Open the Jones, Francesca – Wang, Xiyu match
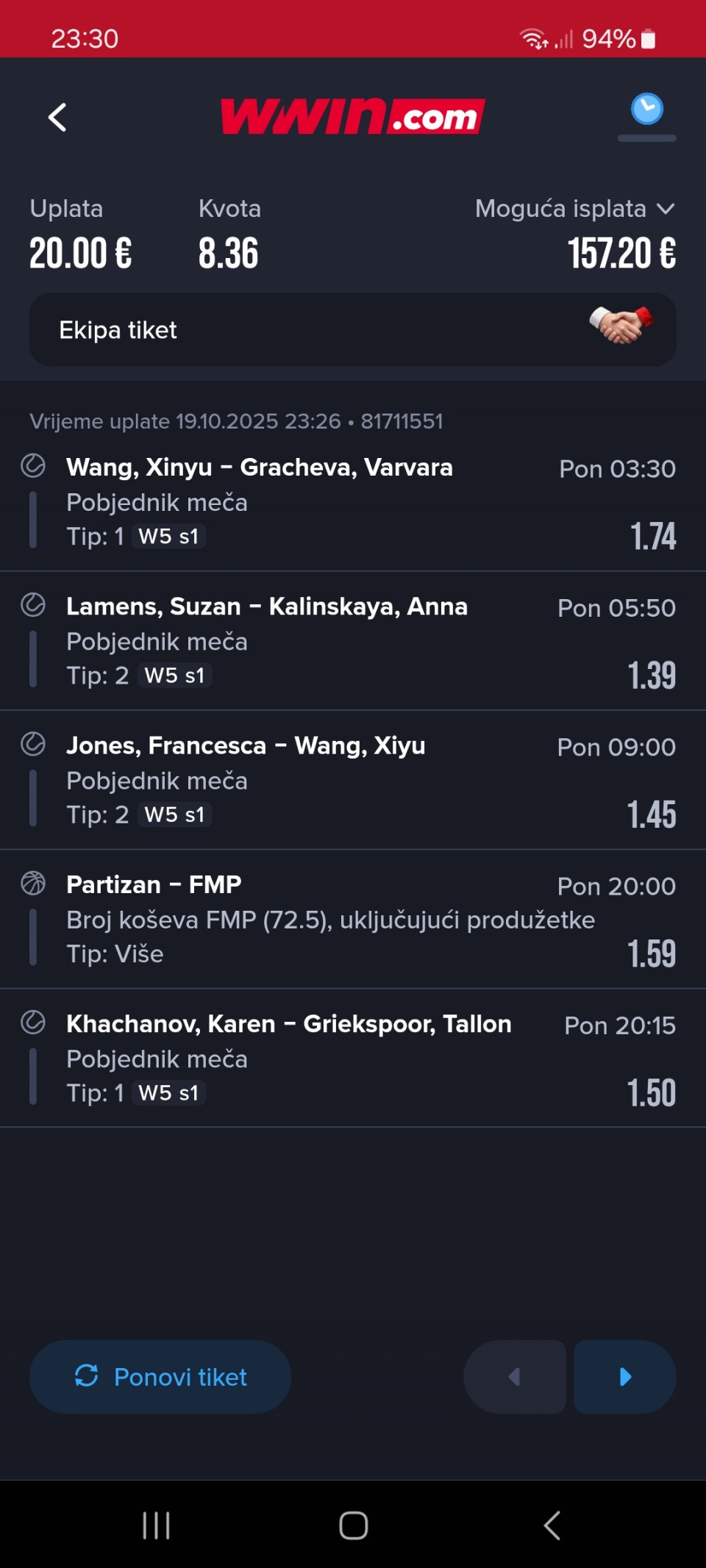This screenshot has height=1568, width=706. tap(246, 745)
